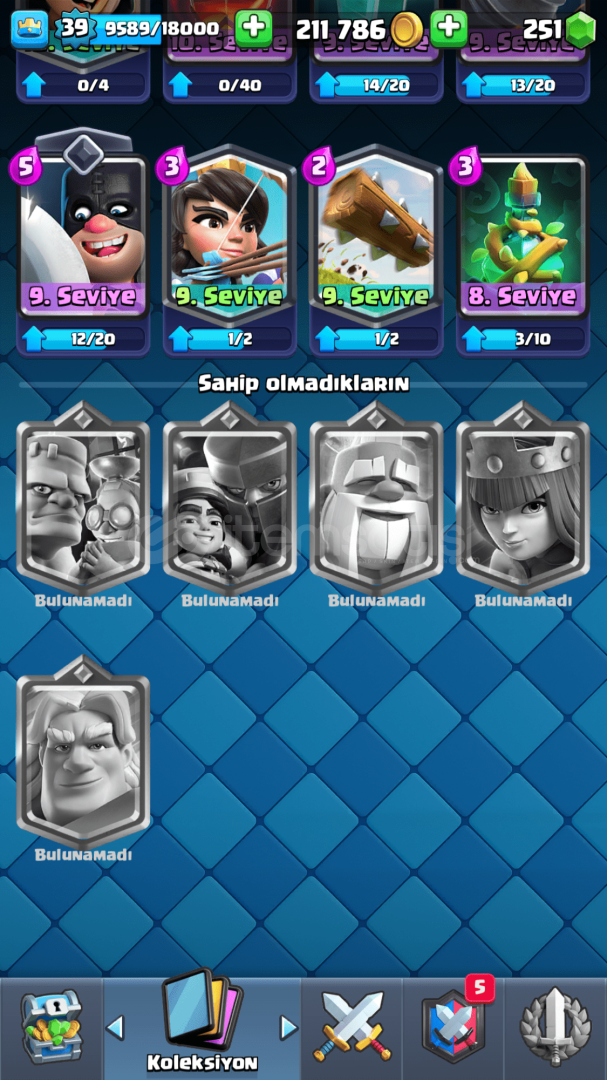Image resolution: width=607 pixels, height=1080 pixels.
Task: Tap the left arrow beside Koleksiyon
Action: point(115,1028)
